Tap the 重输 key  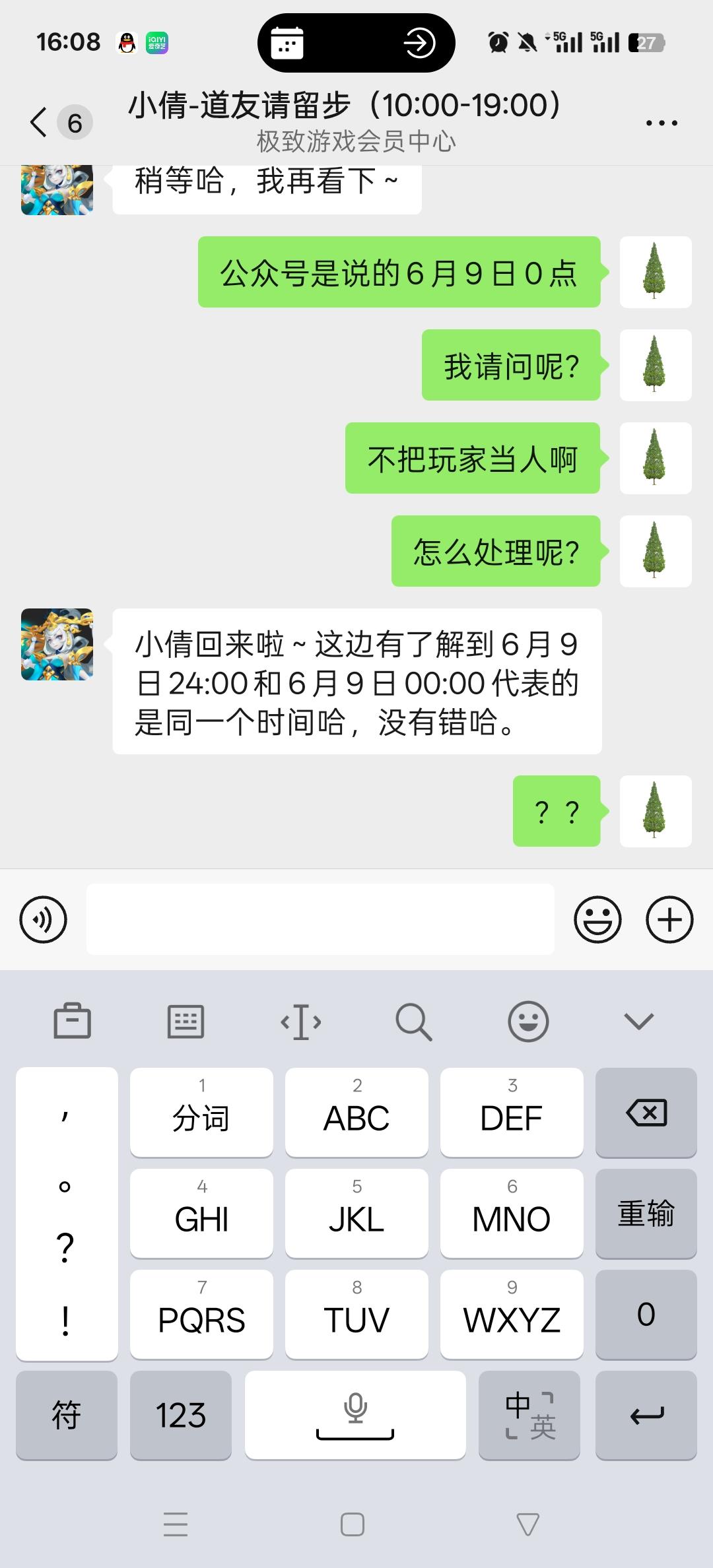(x=646, y=1214)
